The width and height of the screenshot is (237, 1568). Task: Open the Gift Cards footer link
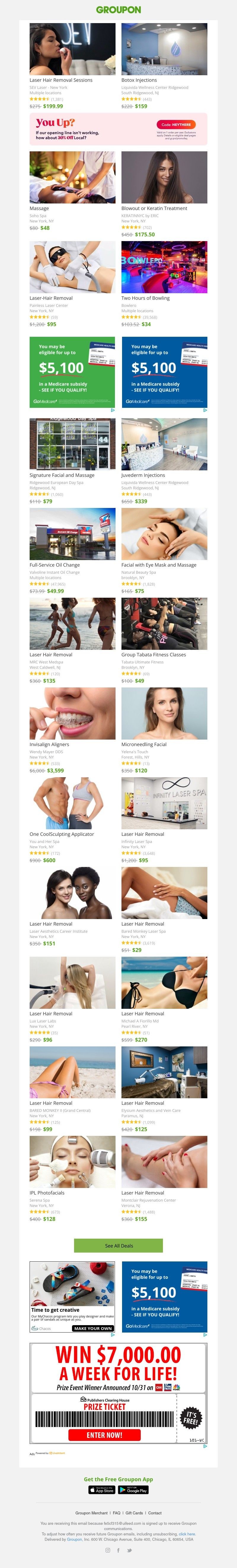[x=134, y=1513]
